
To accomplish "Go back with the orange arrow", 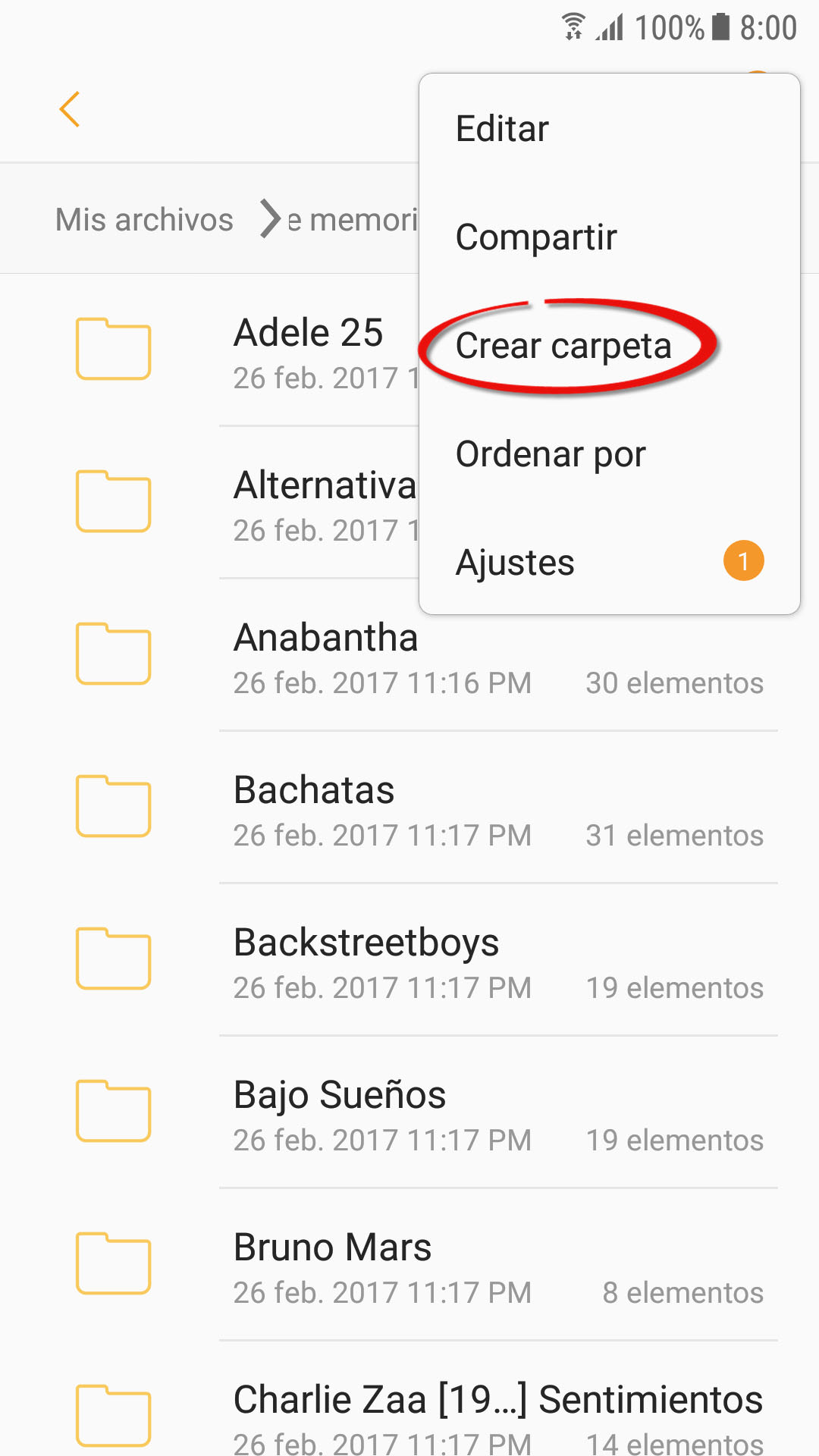I will pyautogui.click(x=70, y=109).
